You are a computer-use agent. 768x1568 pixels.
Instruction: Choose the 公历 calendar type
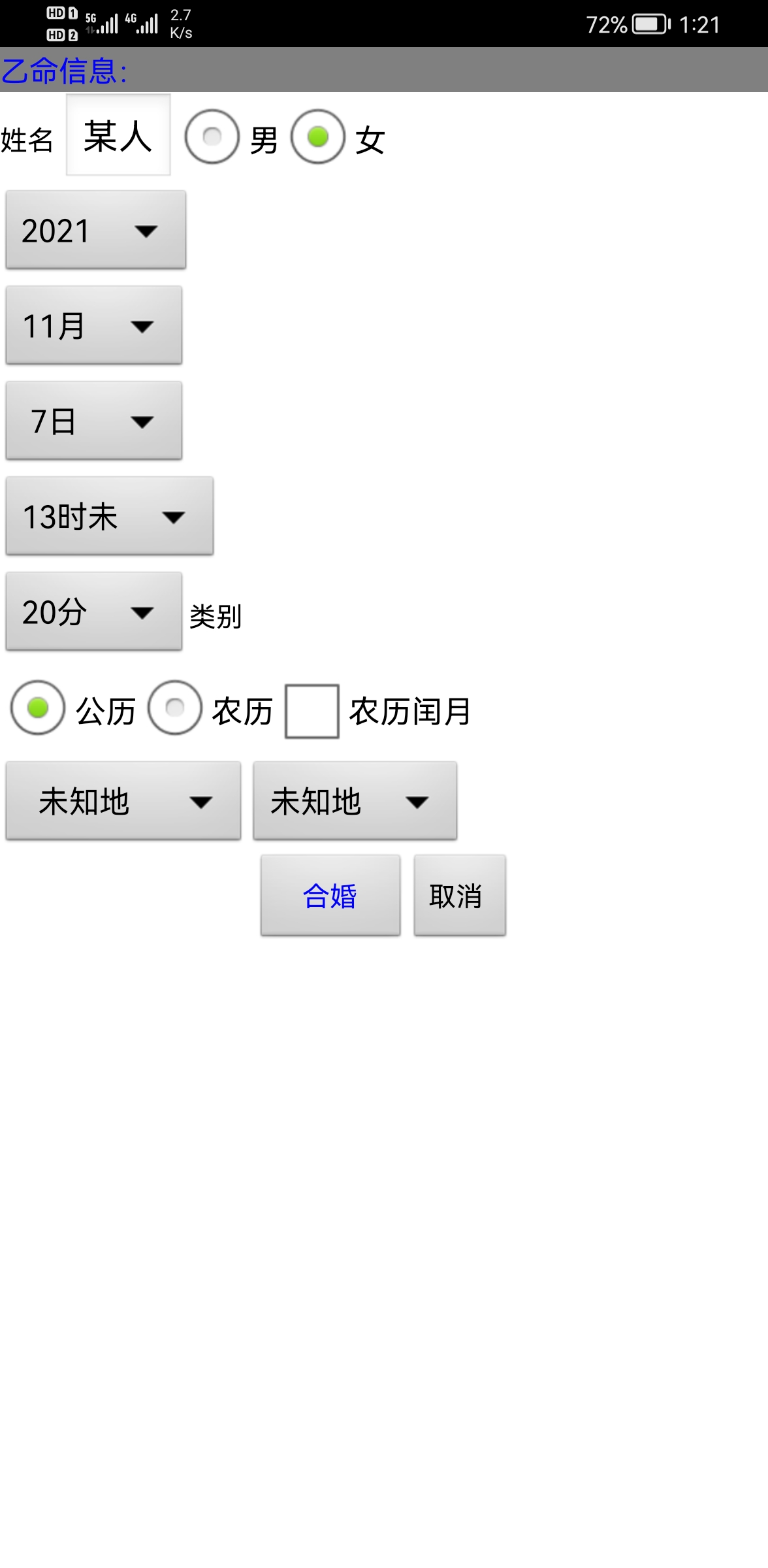click(38, 708)
